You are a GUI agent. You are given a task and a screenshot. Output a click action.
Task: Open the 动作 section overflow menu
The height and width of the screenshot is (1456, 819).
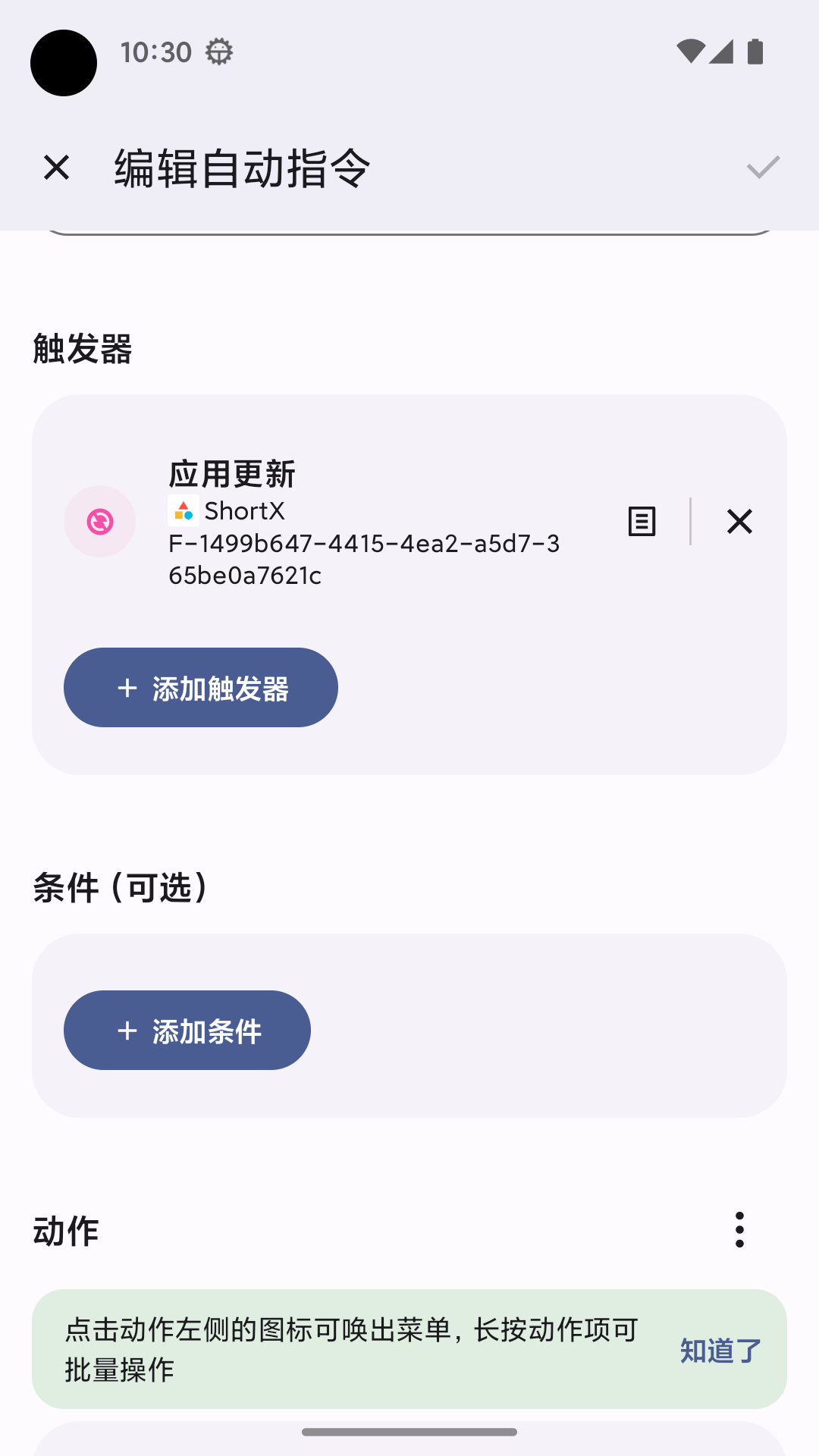(739, 1230)
